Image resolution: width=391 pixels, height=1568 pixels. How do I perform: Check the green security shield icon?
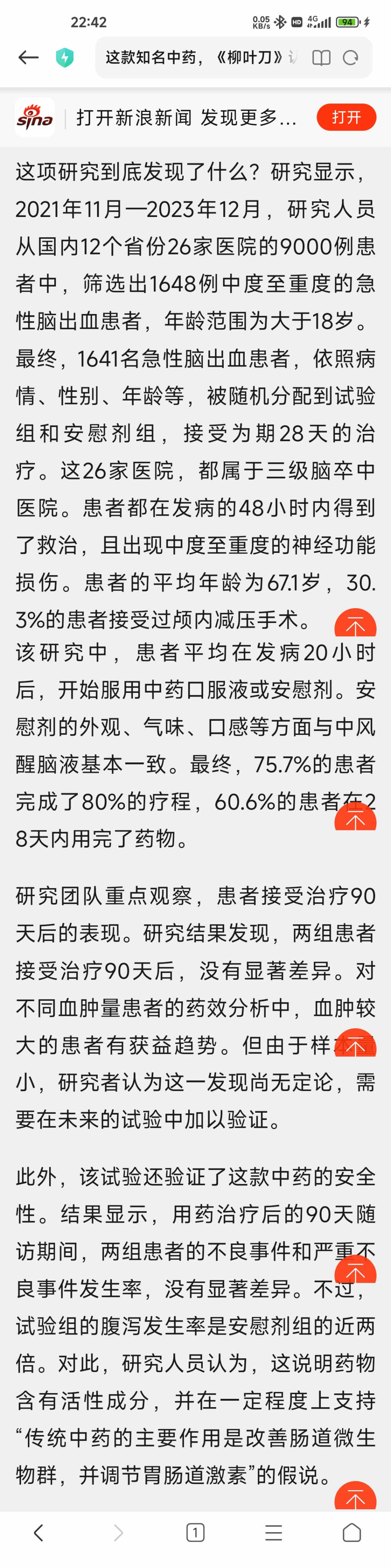tap(65, 58)
